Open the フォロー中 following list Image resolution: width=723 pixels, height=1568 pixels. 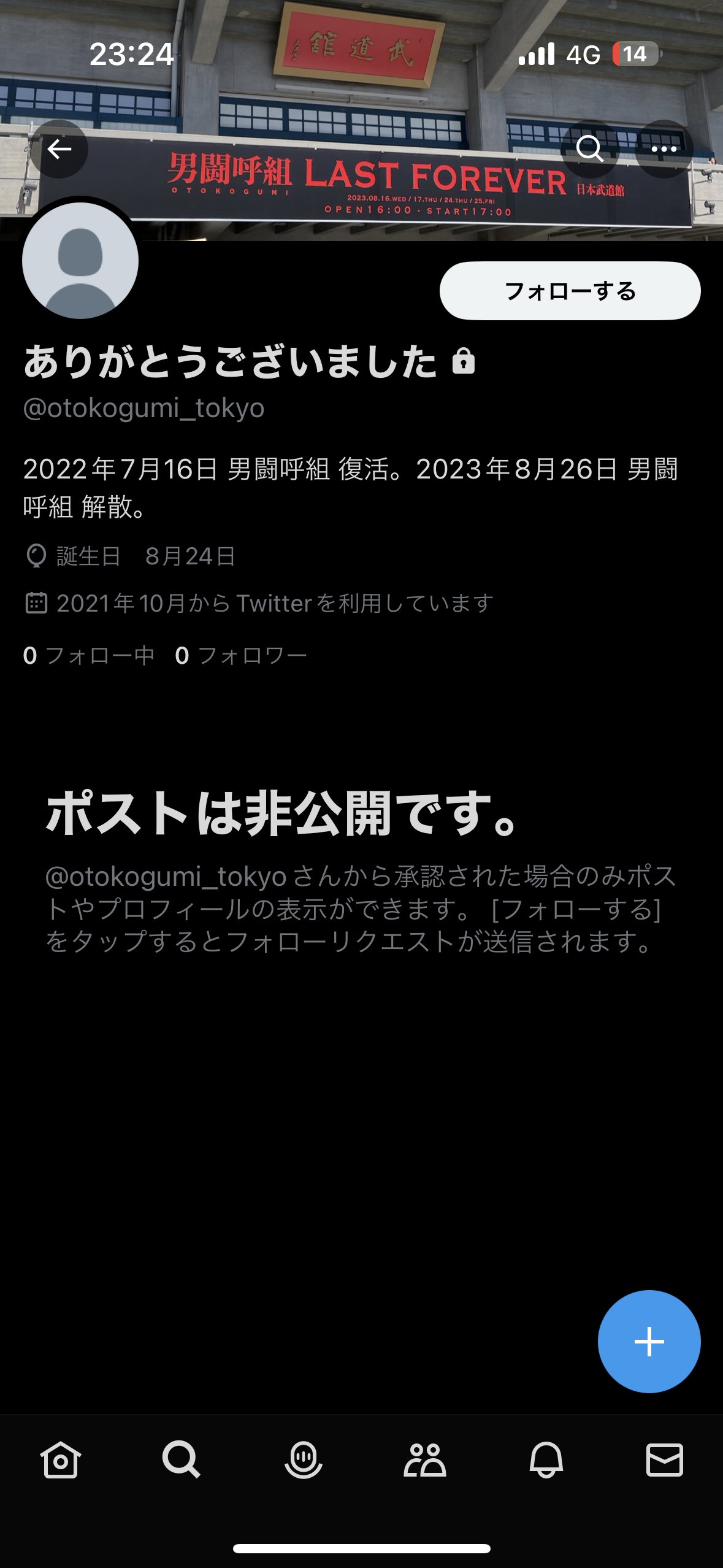point(89,656)
